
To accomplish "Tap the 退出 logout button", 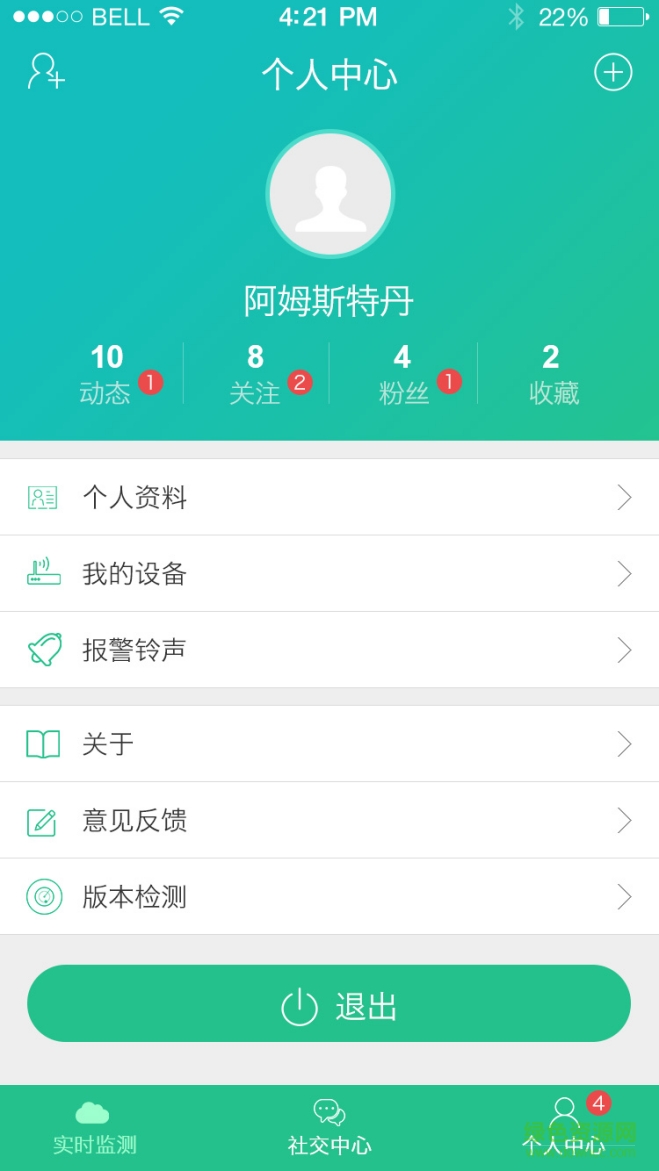I will 329,1004.
